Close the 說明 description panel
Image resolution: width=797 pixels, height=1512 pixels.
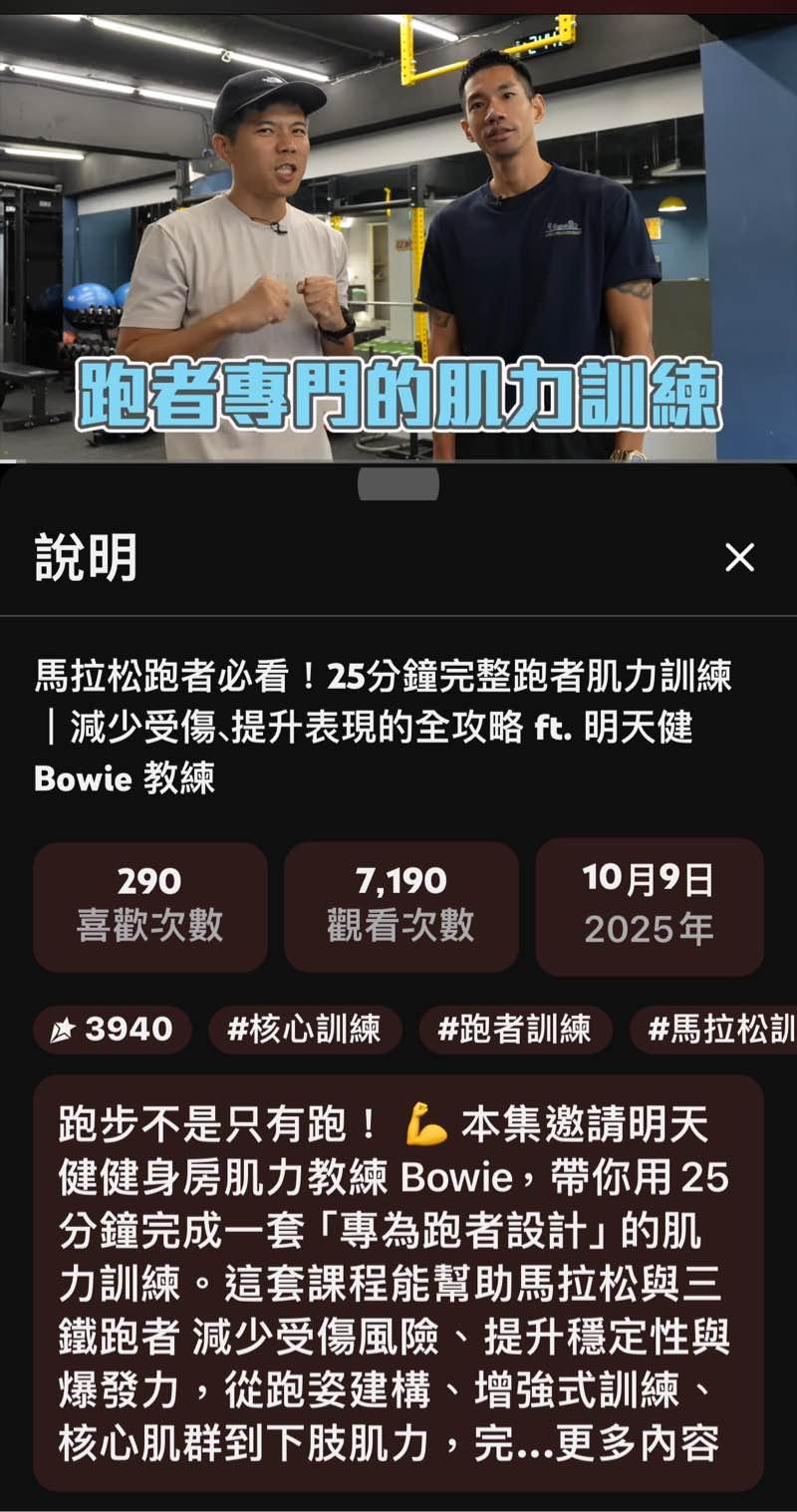739,557
